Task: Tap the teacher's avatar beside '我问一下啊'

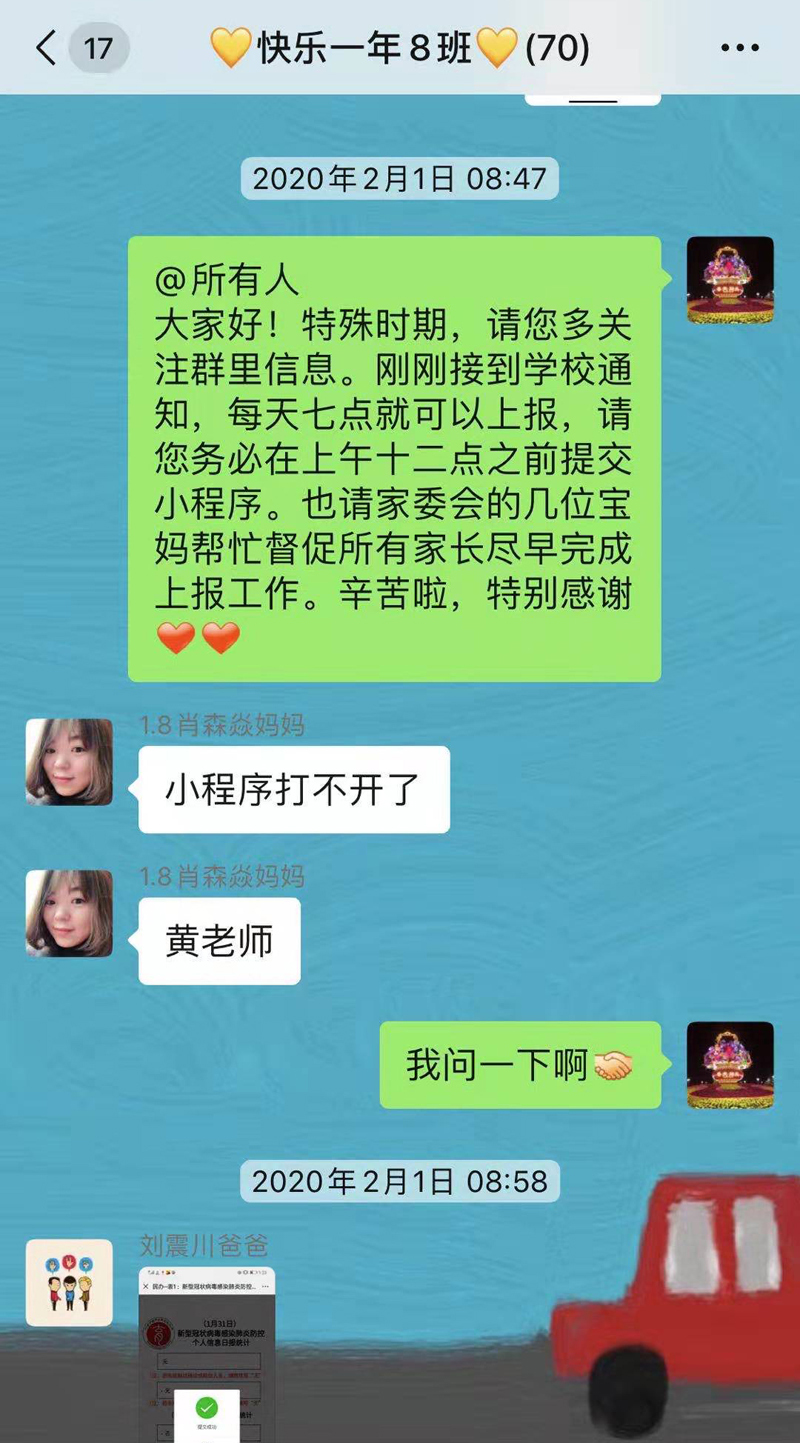Action: click(x=730, y=1065)
